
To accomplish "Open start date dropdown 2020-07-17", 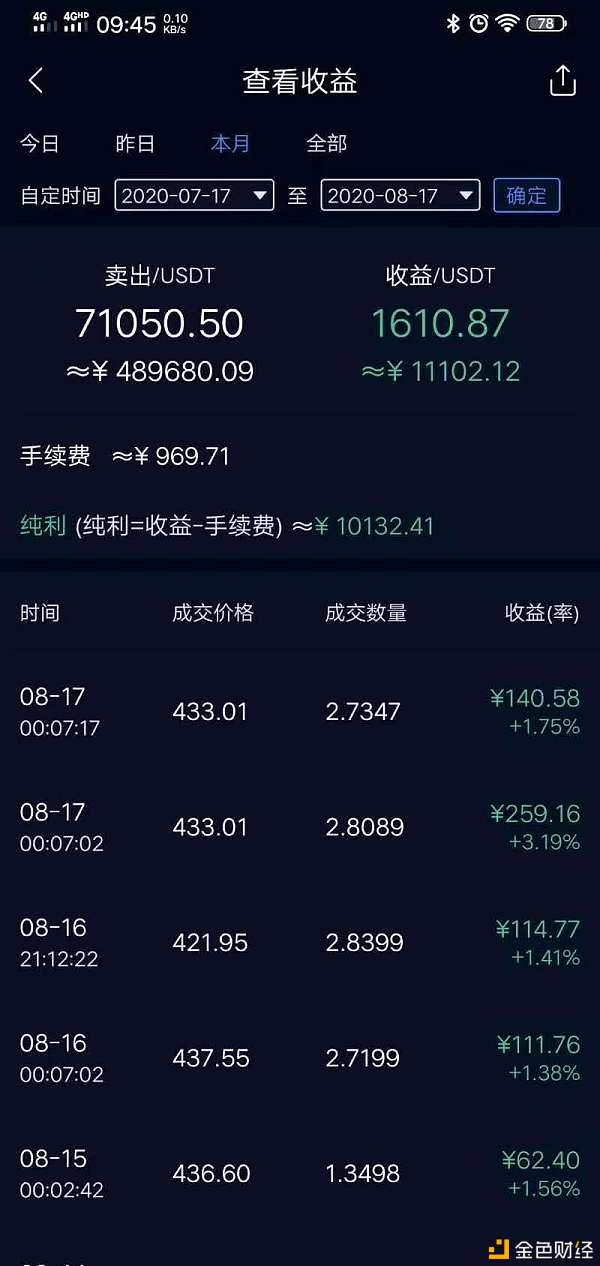I will pyautogui.click(x=194, y=195).
